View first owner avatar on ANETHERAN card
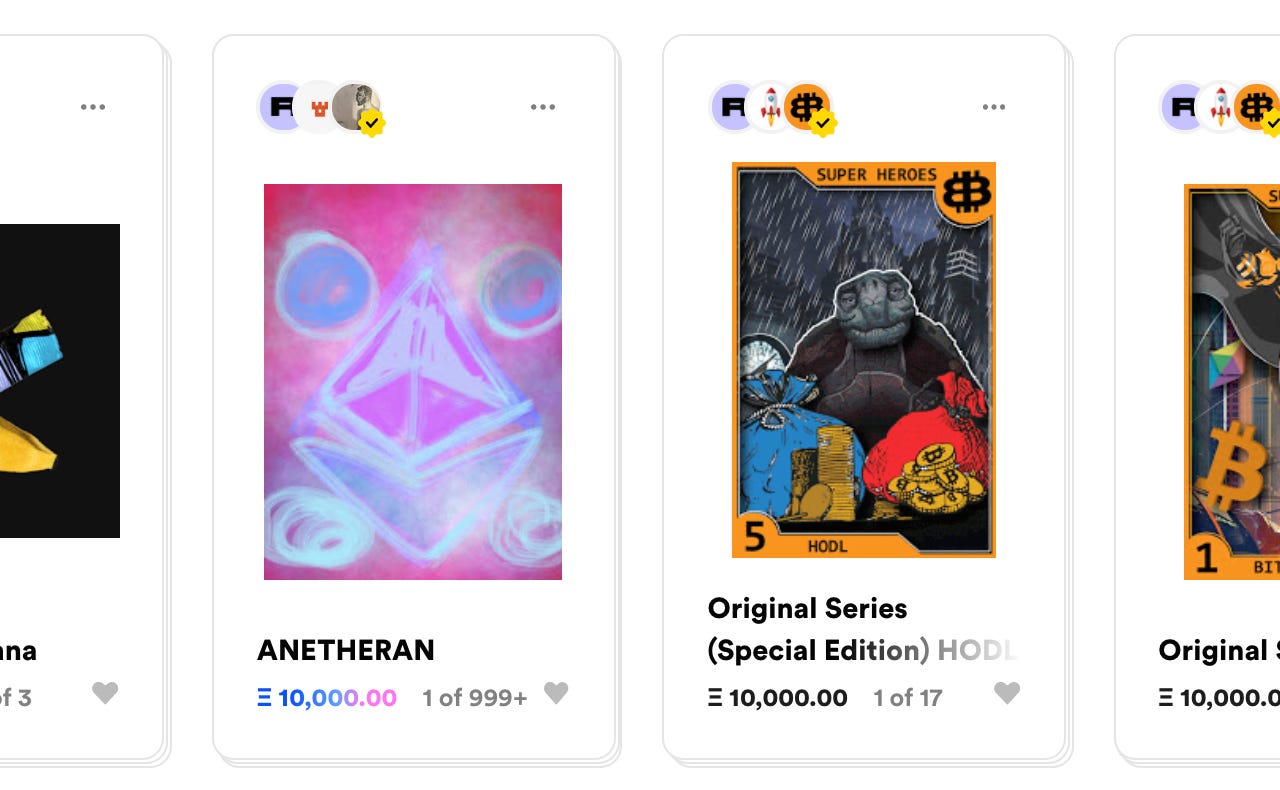Viewport: 1280px width, 790px height. (283, 107)
